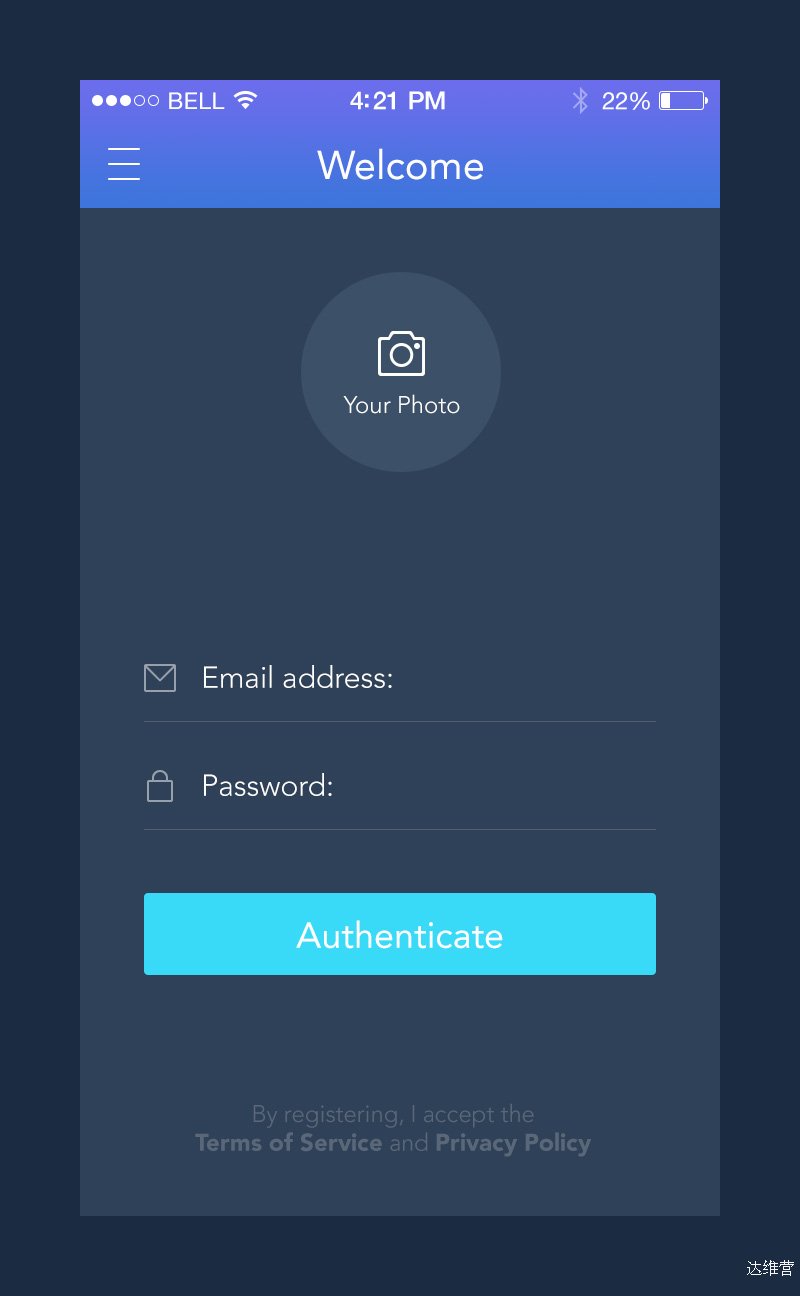Viewport: 800px width, 1296px height.
Task: Focus the Email address field
Action: click(400, 678)
